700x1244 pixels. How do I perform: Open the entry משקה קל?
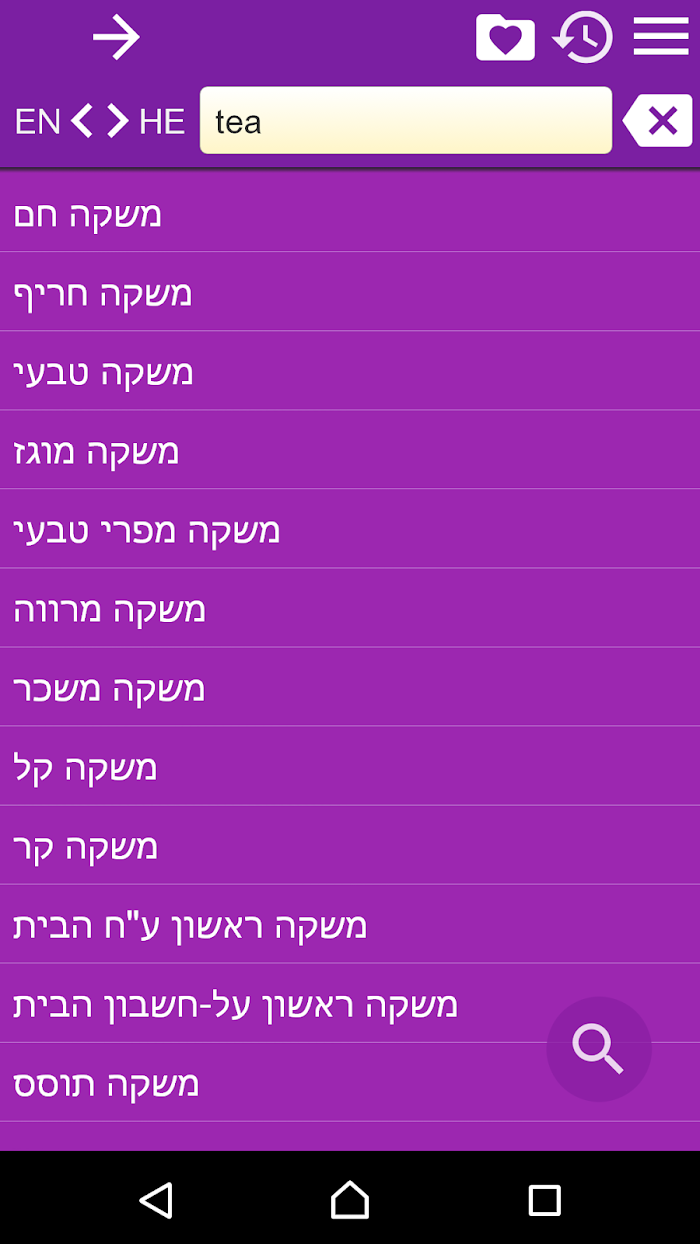[x=350, y=766]
